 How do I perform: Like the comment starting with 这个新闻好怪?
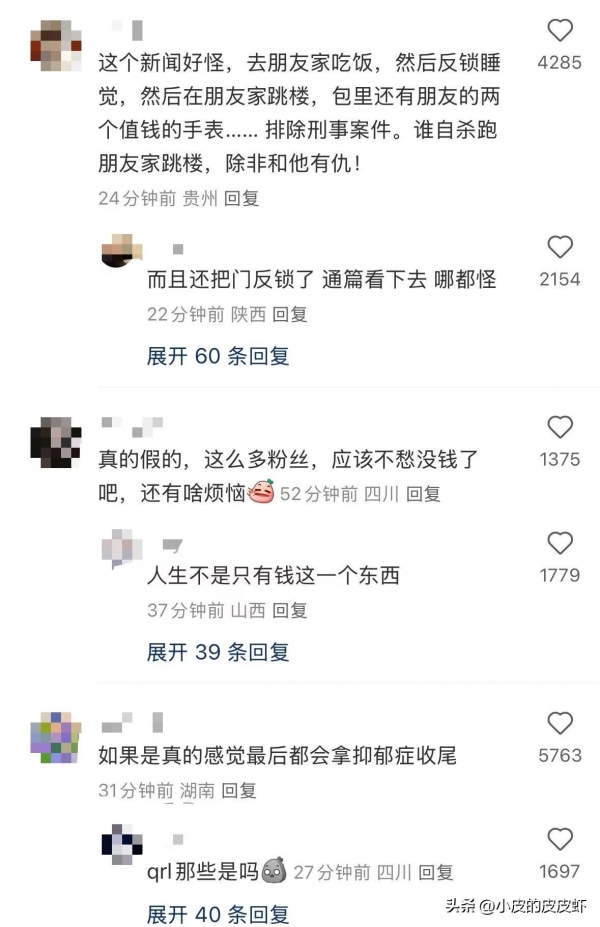559,30
